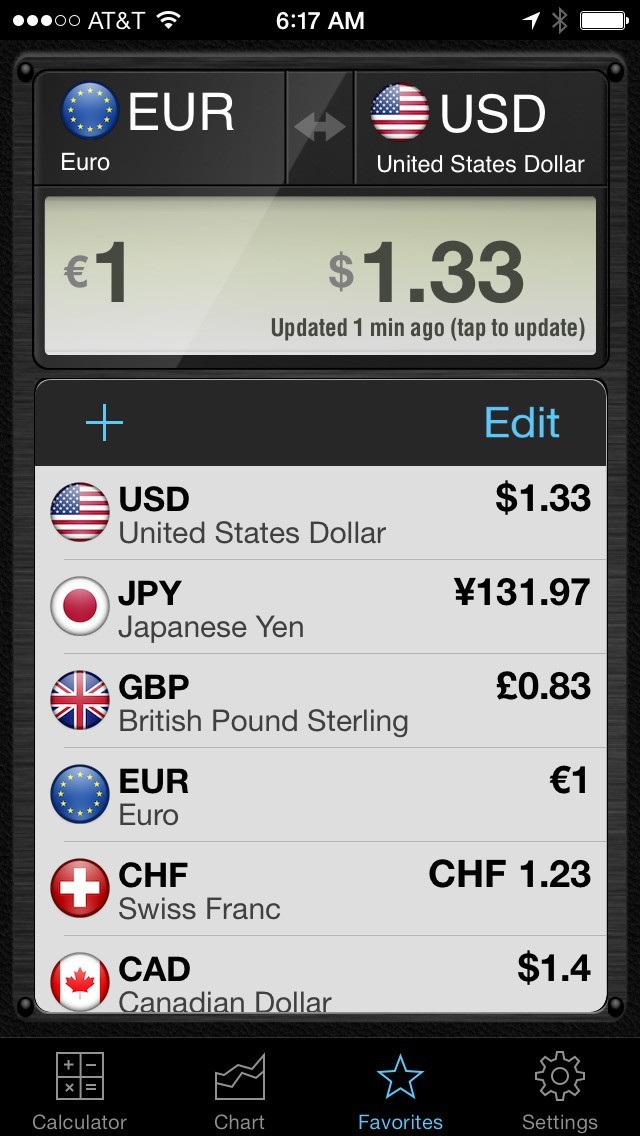Change the USD target currency
Viewport: 640px width, 1136px height.
point(480,128)
